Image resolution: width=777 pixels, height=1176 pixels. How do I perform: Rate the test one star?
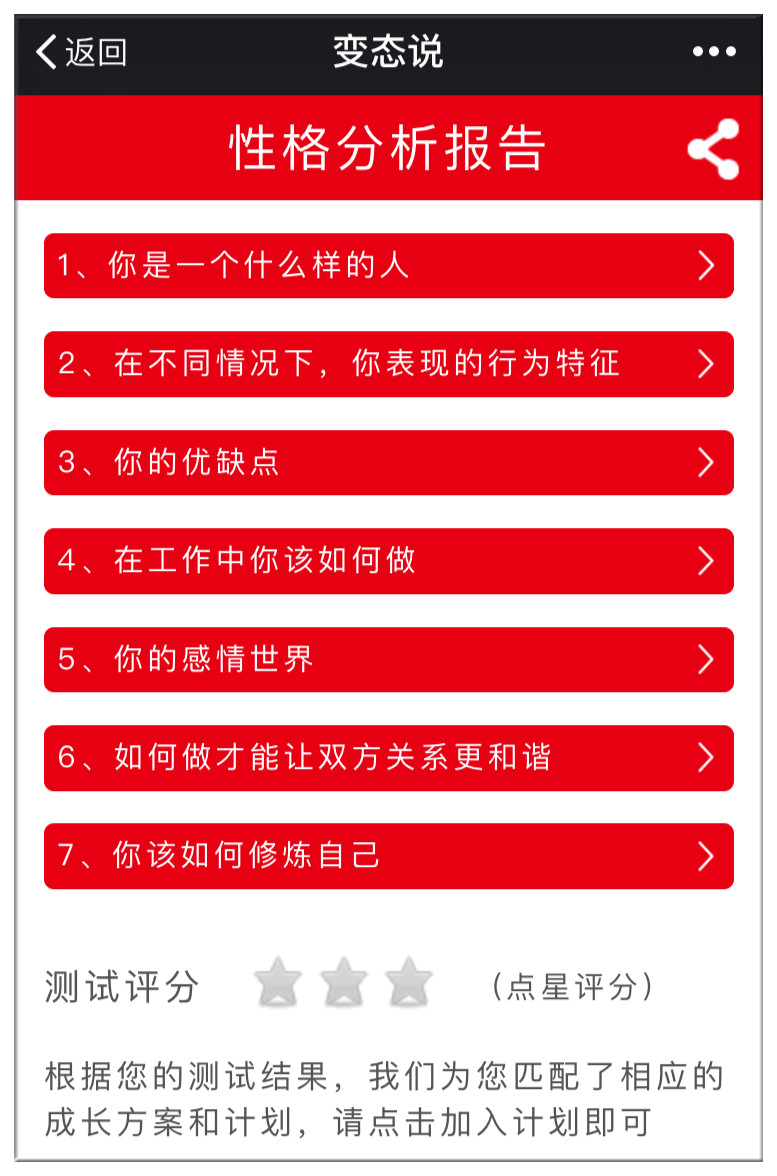[x=278, y=982]
